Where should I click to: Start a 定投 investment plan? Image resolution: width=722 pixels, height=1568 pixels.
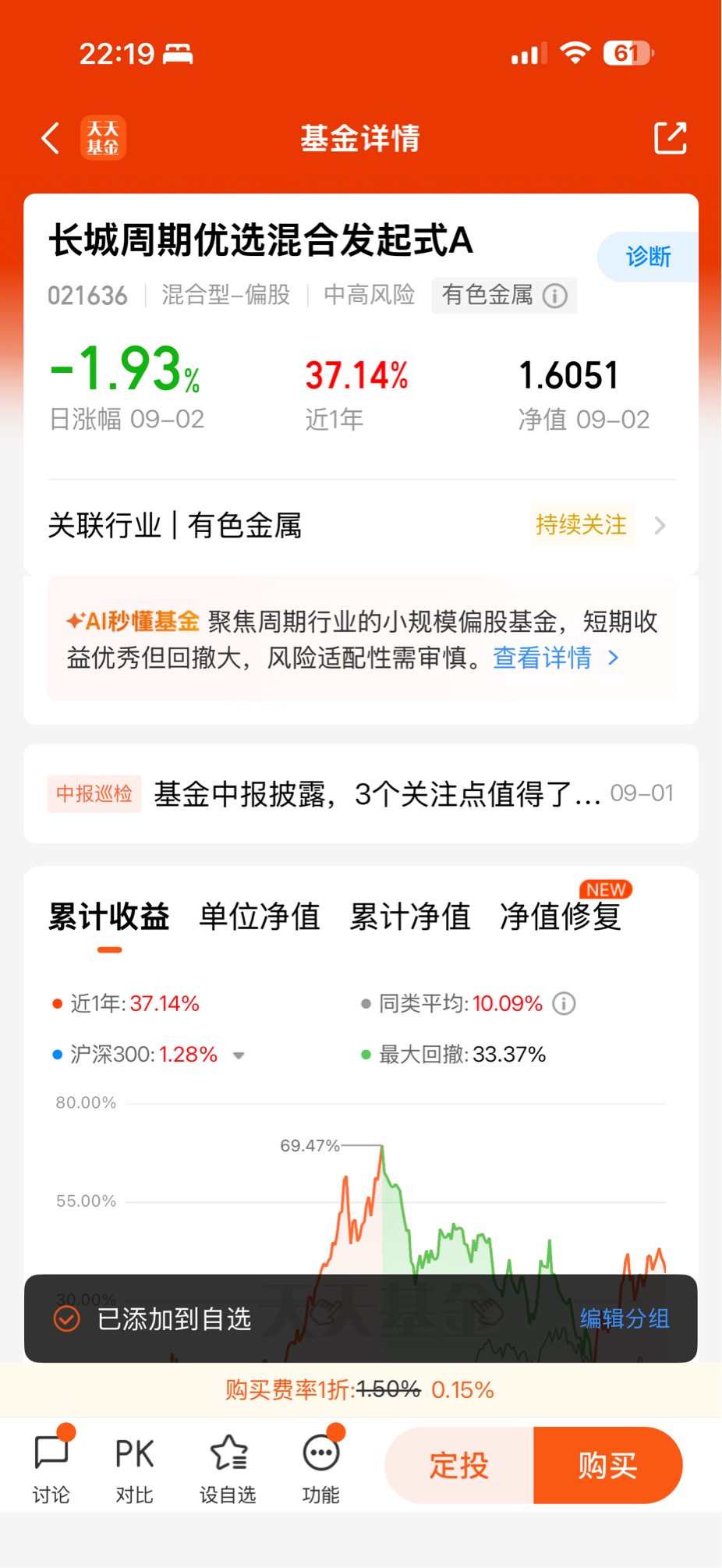tap(459, 1465)
